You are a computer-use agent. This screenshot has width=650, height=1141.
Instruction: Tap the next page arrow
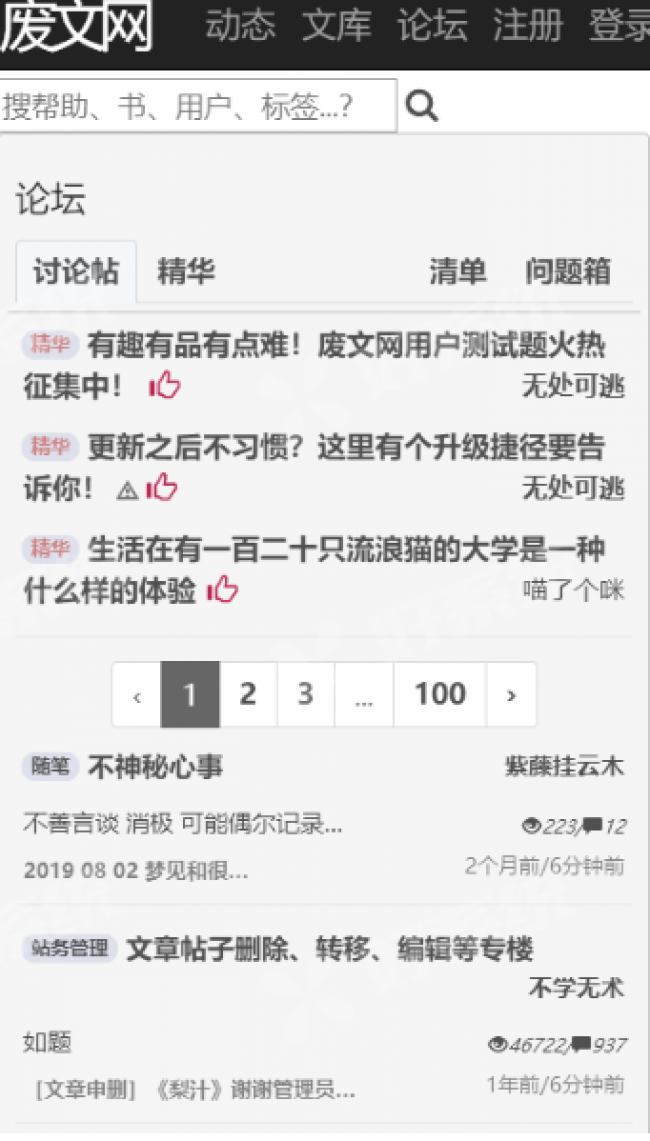pyautogui.click(x=511, y=694)
